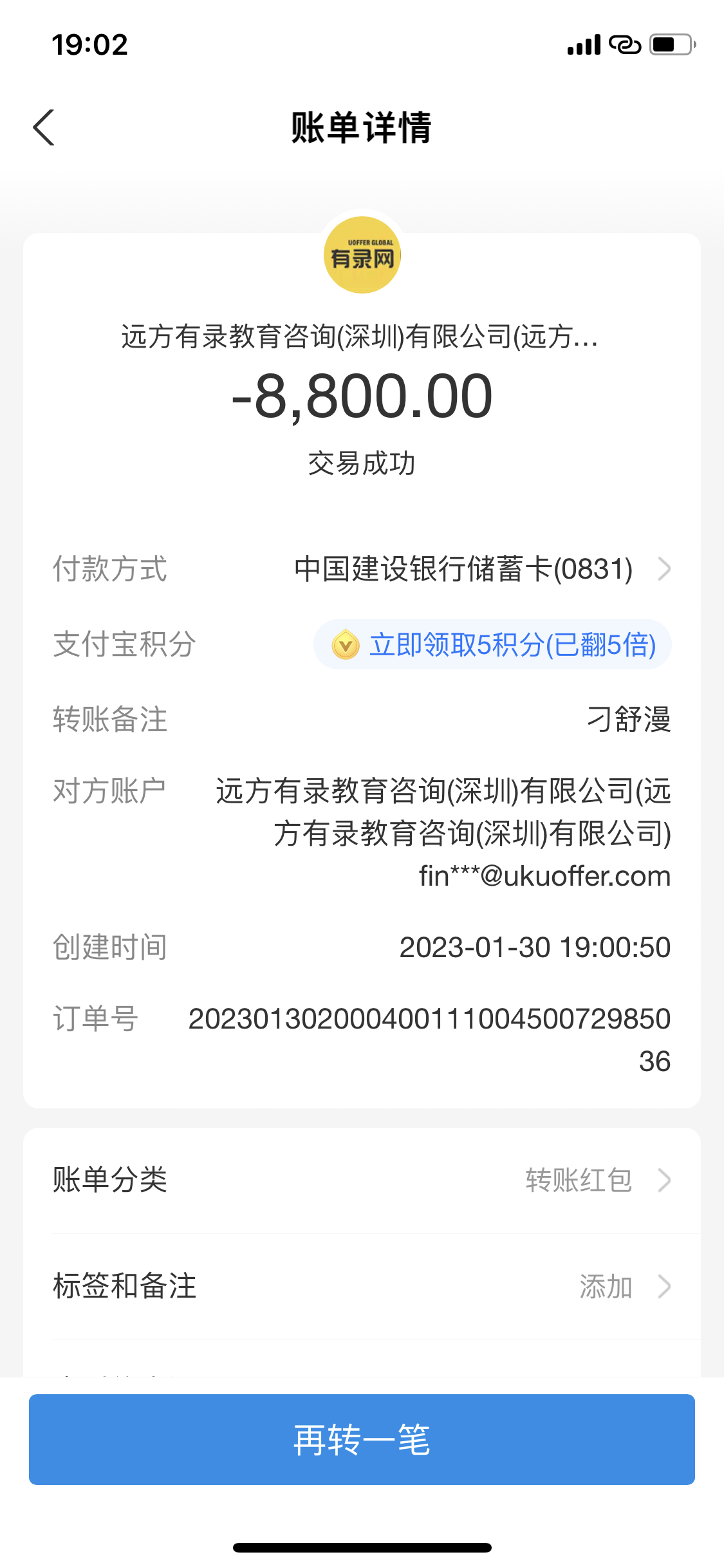The image size is (724, 1568).
Task: Claim 立即领取5积分 Alipay points
Action: pos(493,645)
